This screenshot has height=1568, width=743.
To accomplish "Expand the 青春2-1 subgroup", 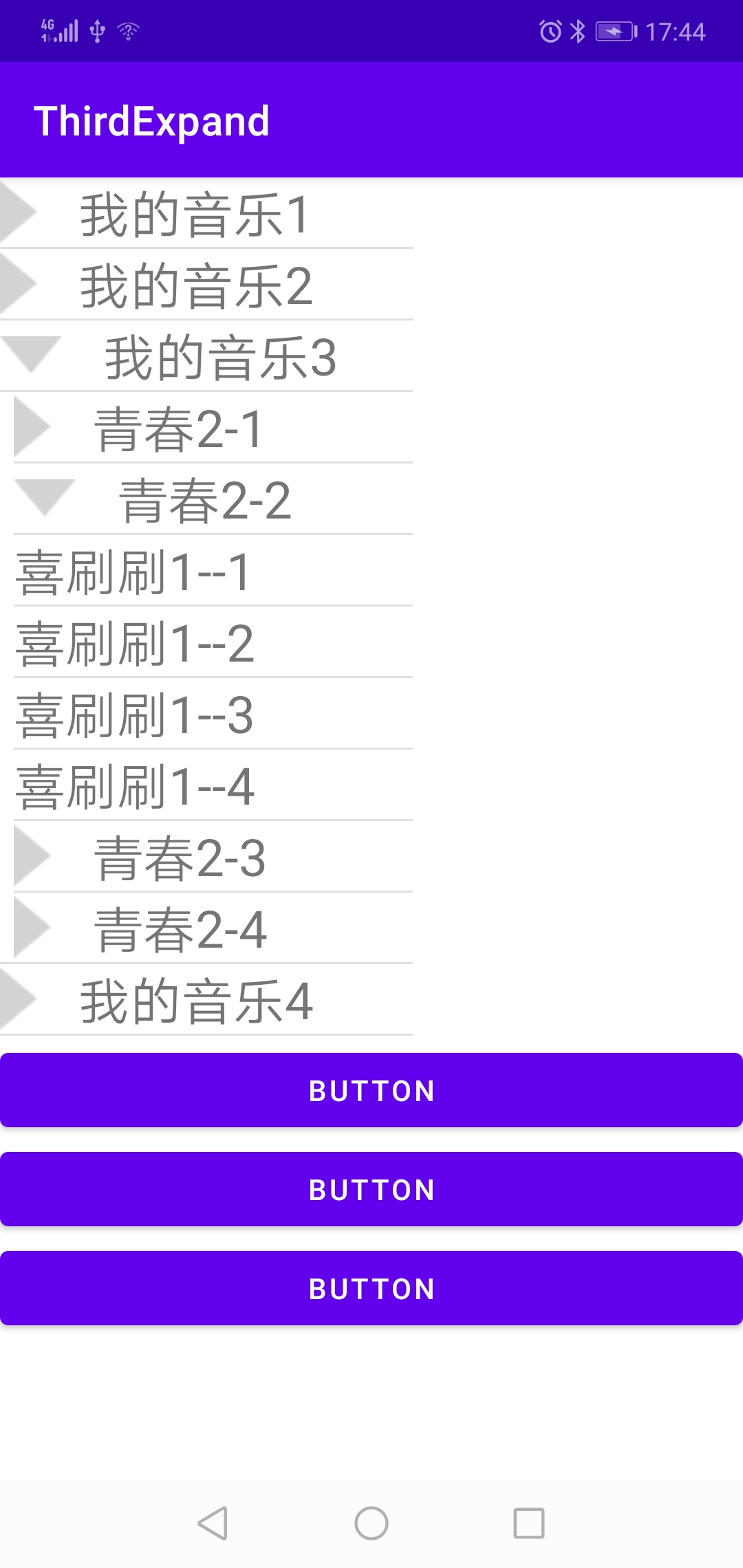I will 213,427.
